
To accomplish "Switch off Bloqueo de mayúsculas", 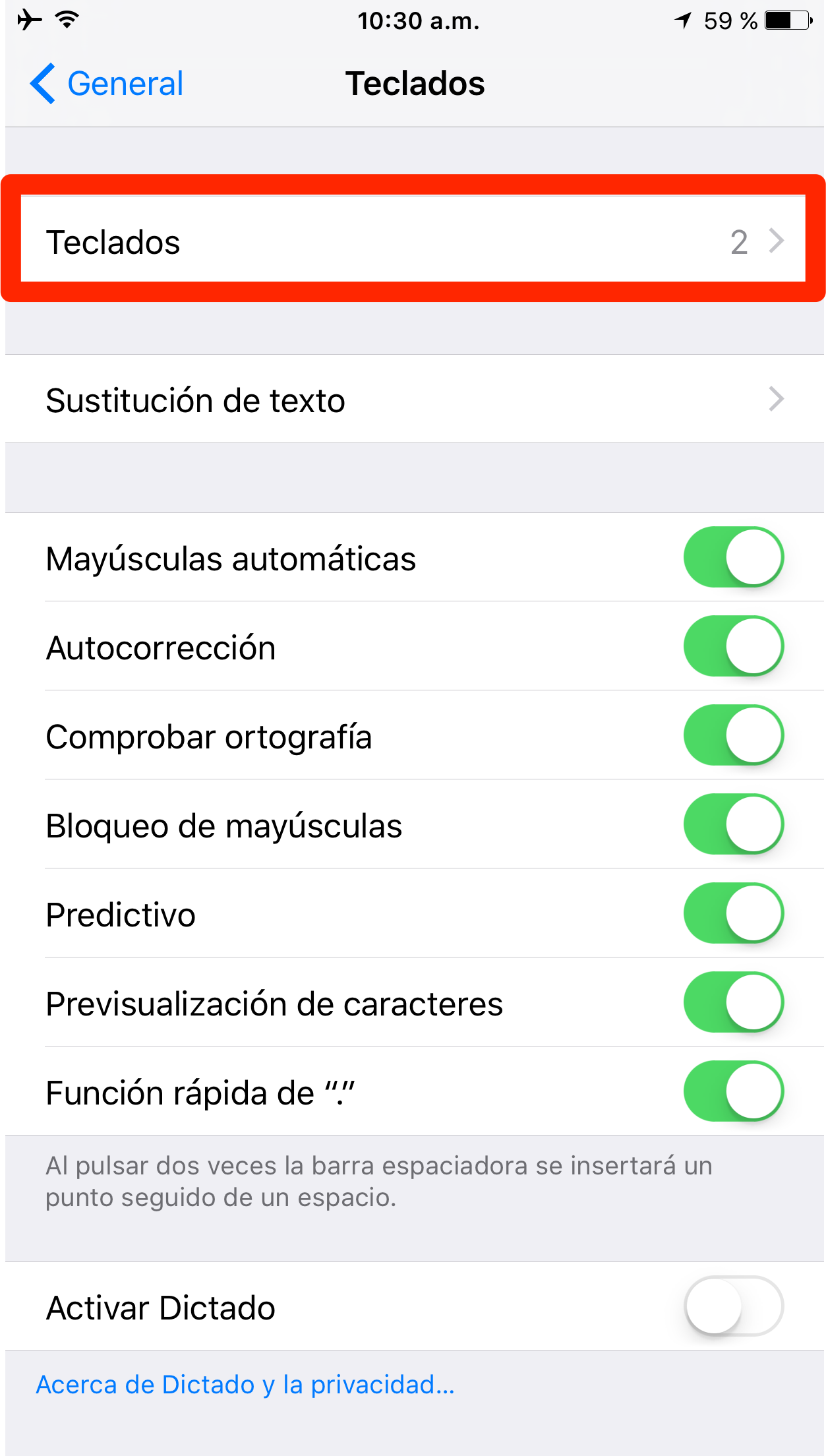I will (733, 824).
